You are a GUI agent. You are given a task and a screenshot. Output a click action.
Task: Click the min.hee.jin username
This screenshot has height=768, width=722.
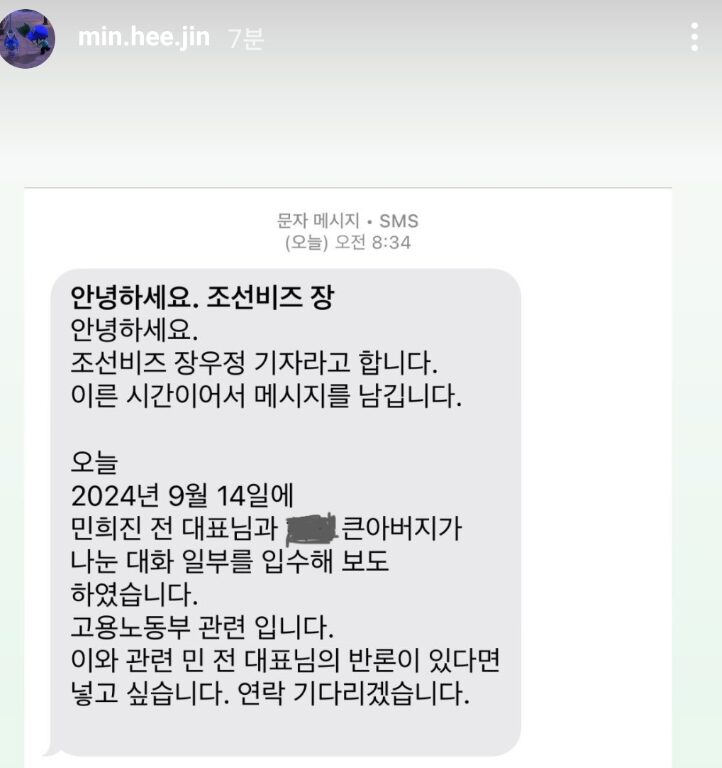(x=145, y=37)
